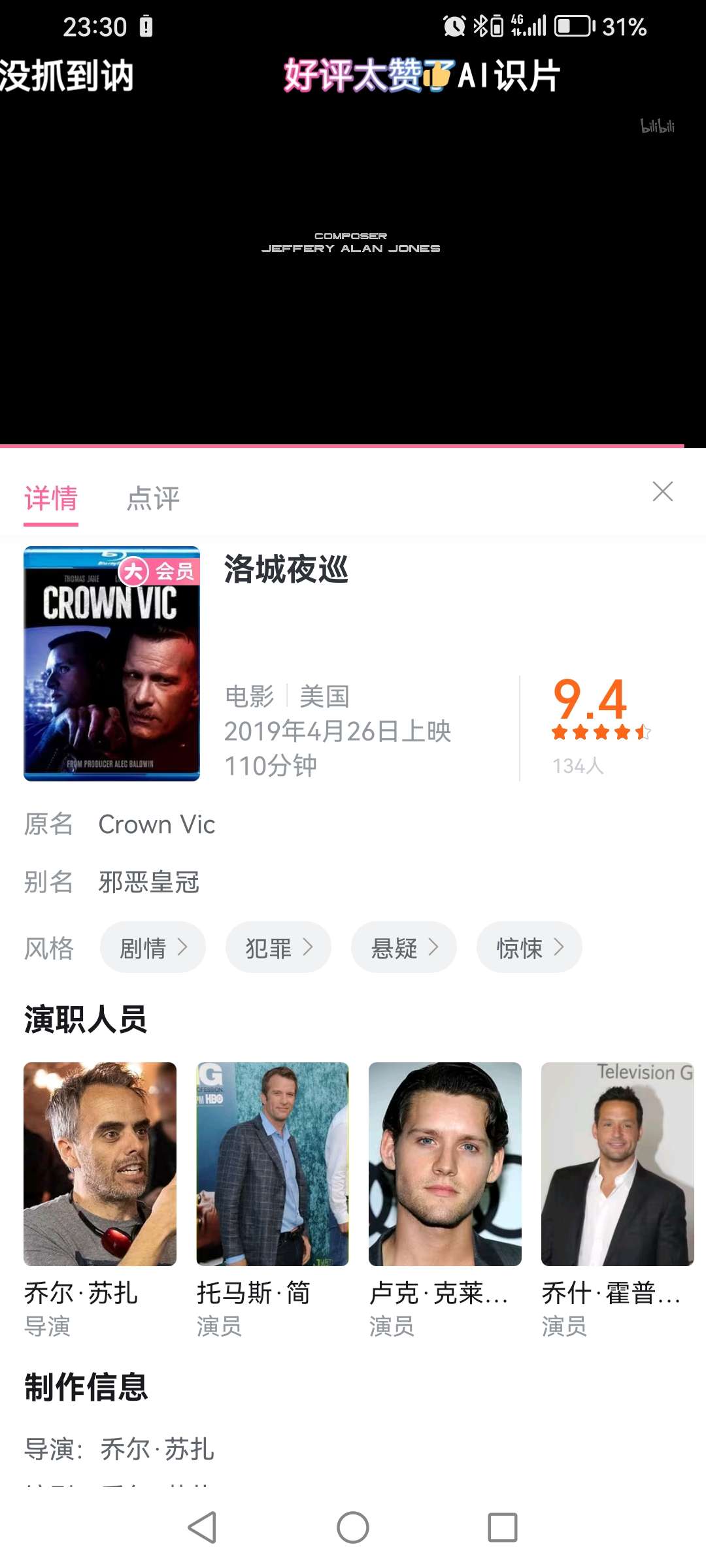Open actor 卢克·克莱... profile card
Screen dimensions: 706x1568
click(x=445, y=1164)
